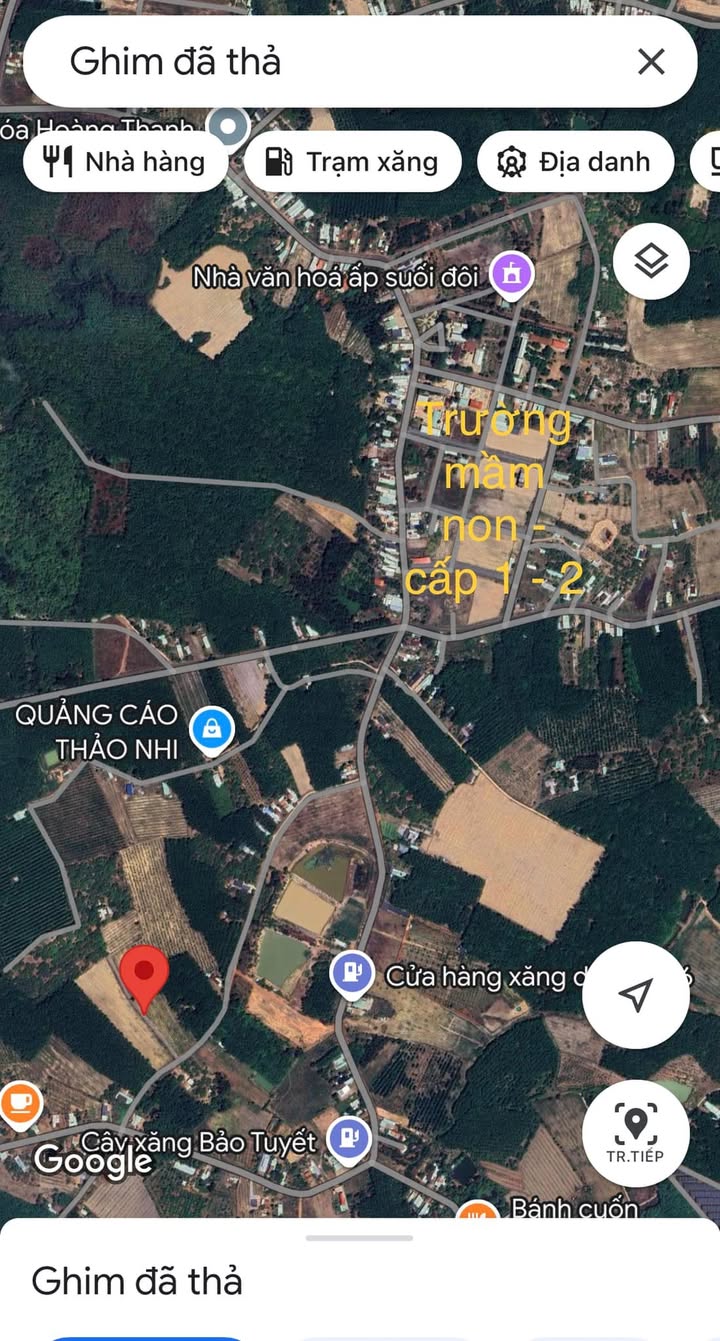Screen dimensions: 720x1341
Task: Open Nhà văn hoá ấp suối đôi marker
Action: coord(511,273)
